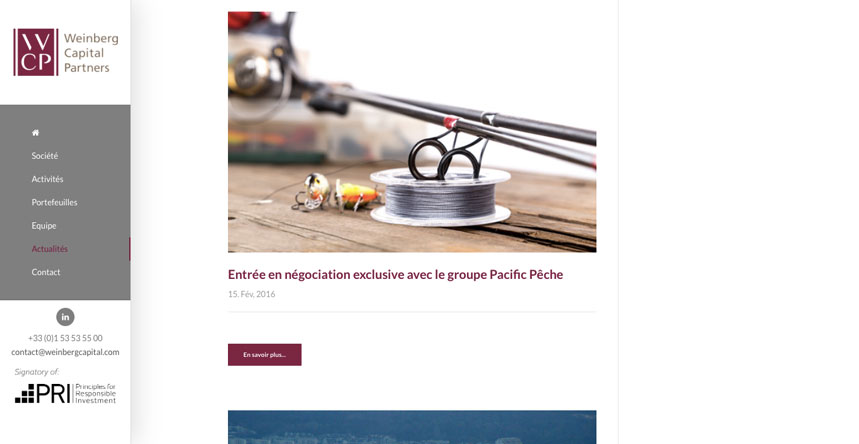The width and height of the screenshot is (859, 444).
Task: Open the Activités section
Action: tap(47, 179)
